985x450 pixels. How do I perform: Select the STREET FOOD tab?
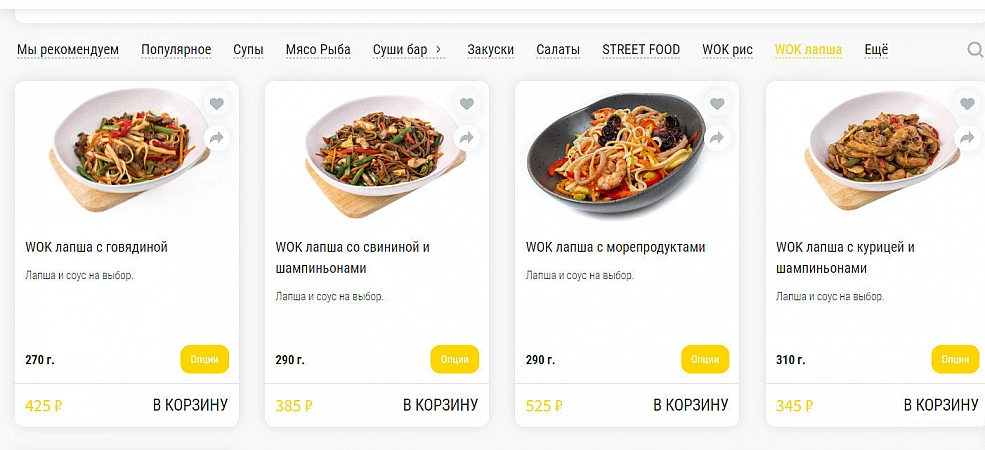(640, 50)
